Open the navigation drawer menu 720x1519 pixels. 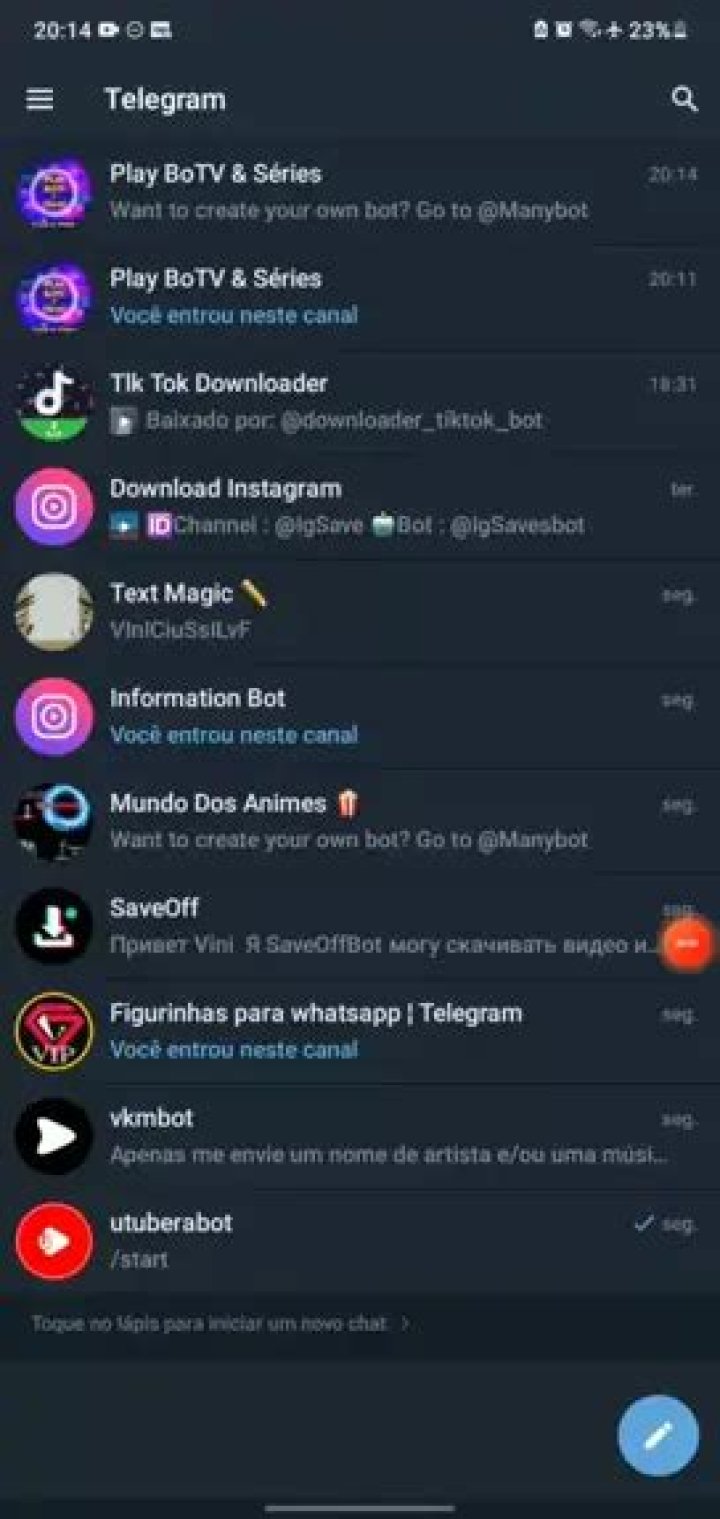[x=40, y=99]
